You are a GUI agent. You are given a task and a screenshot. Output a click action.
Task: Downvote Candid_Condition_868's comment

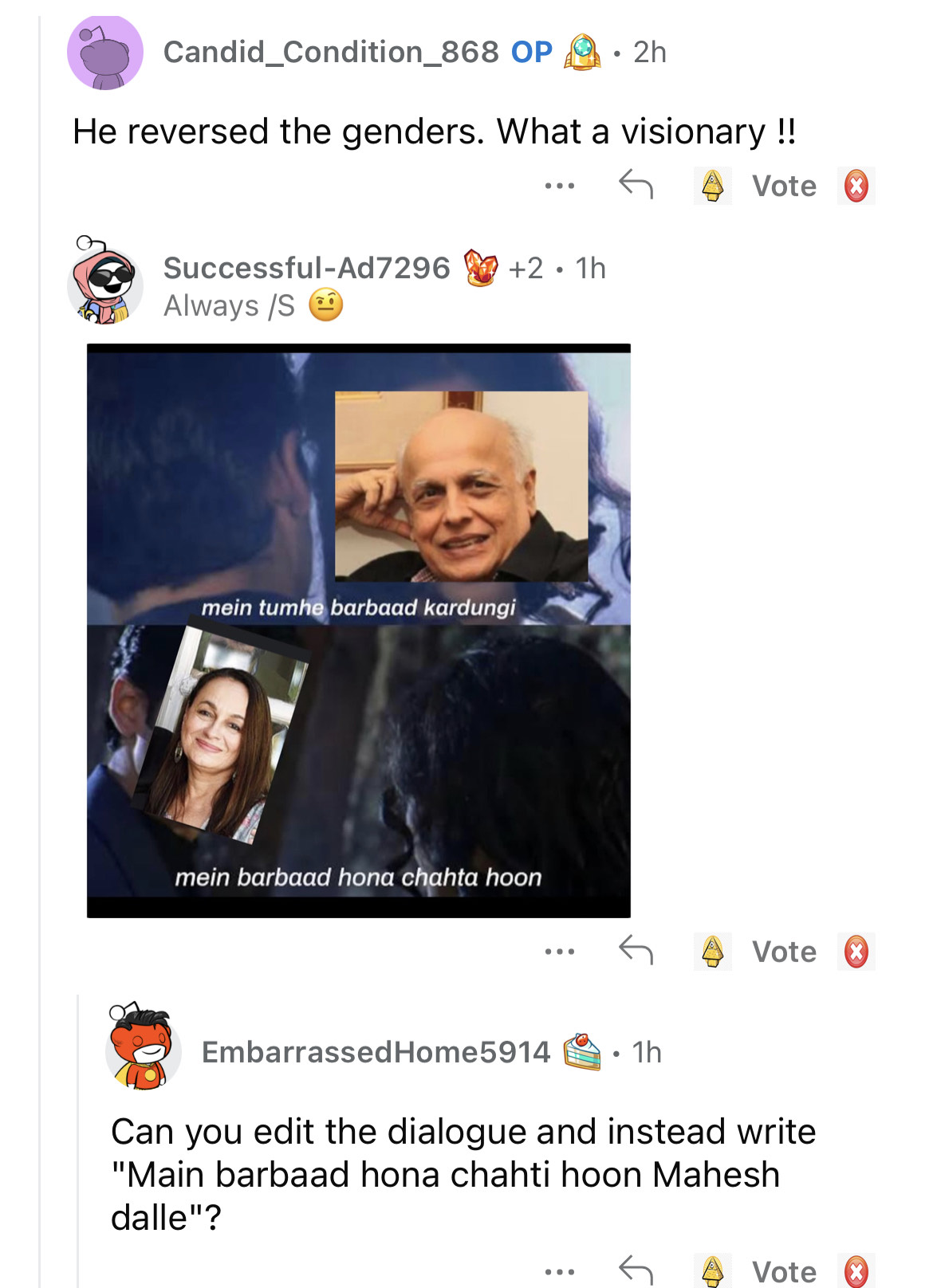click(x=856, y=186)
